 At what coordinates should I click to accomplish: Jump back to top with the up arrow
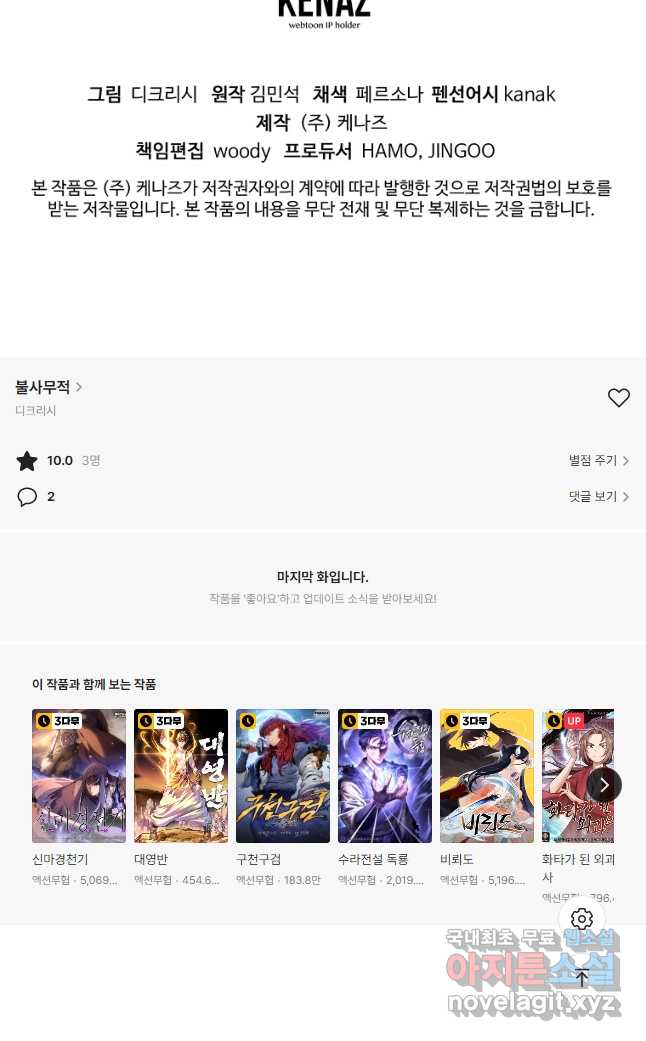[x=582, y=977]
